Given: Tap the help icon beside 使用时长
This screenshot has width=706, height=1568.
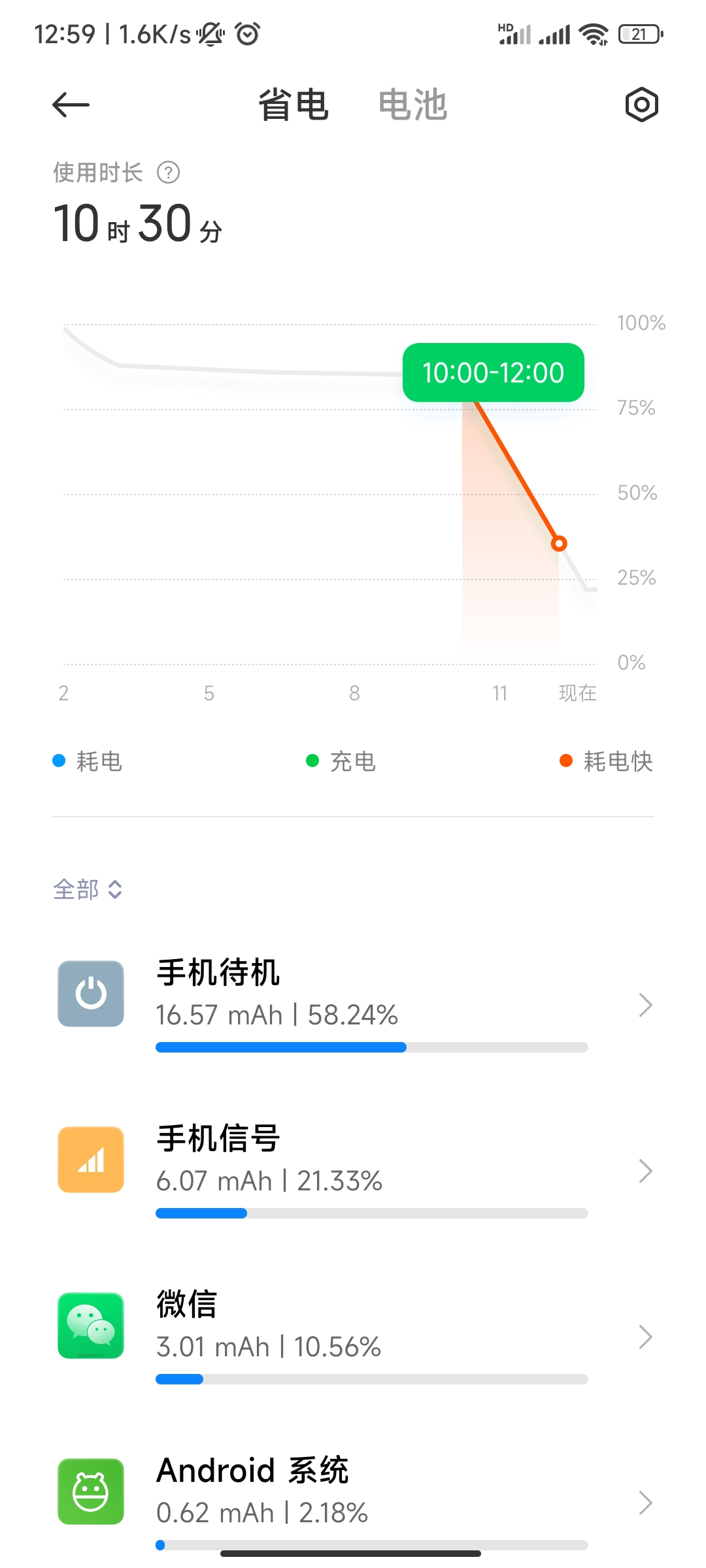Looking at the screenshot, I should click(169, 172).
